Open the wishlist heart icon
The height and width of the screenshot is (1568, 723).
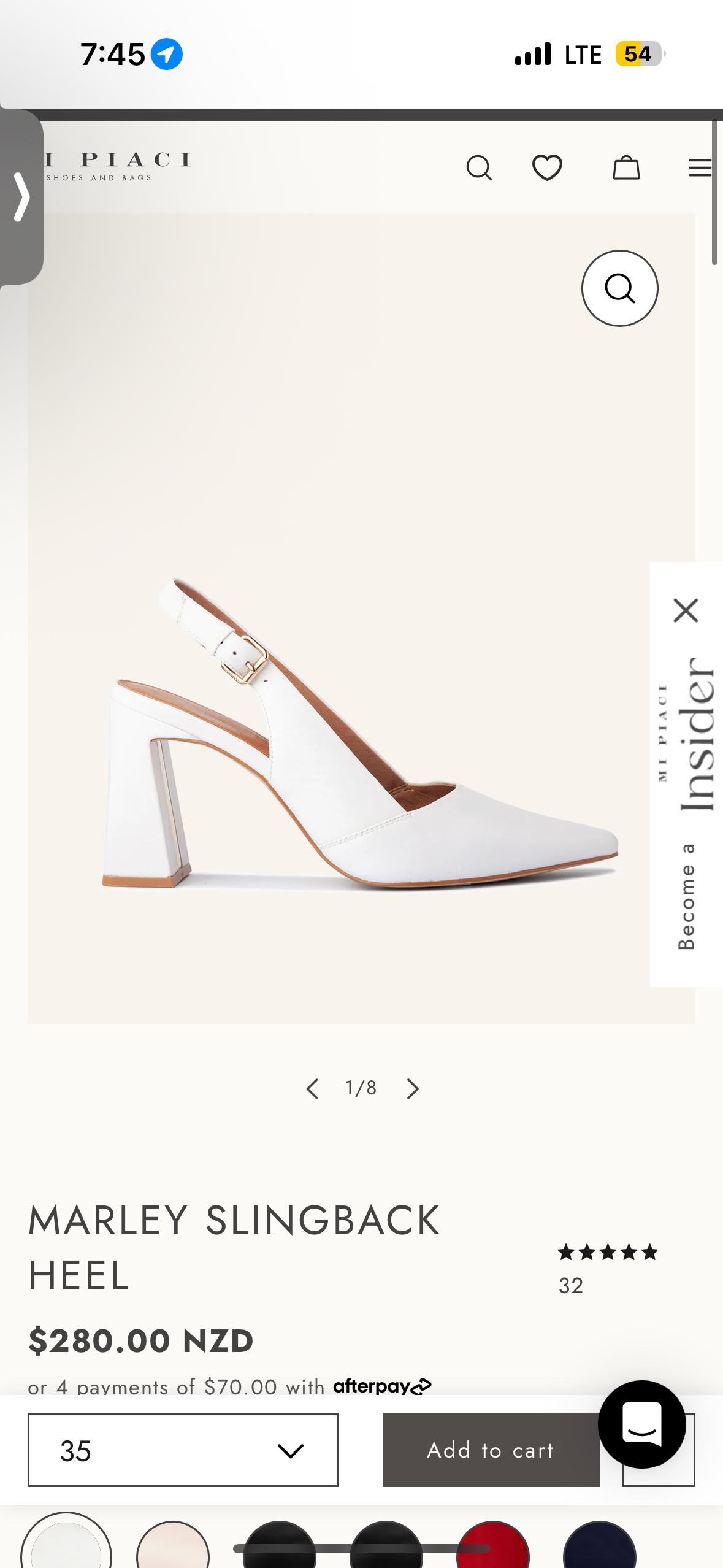click(547, 167)
